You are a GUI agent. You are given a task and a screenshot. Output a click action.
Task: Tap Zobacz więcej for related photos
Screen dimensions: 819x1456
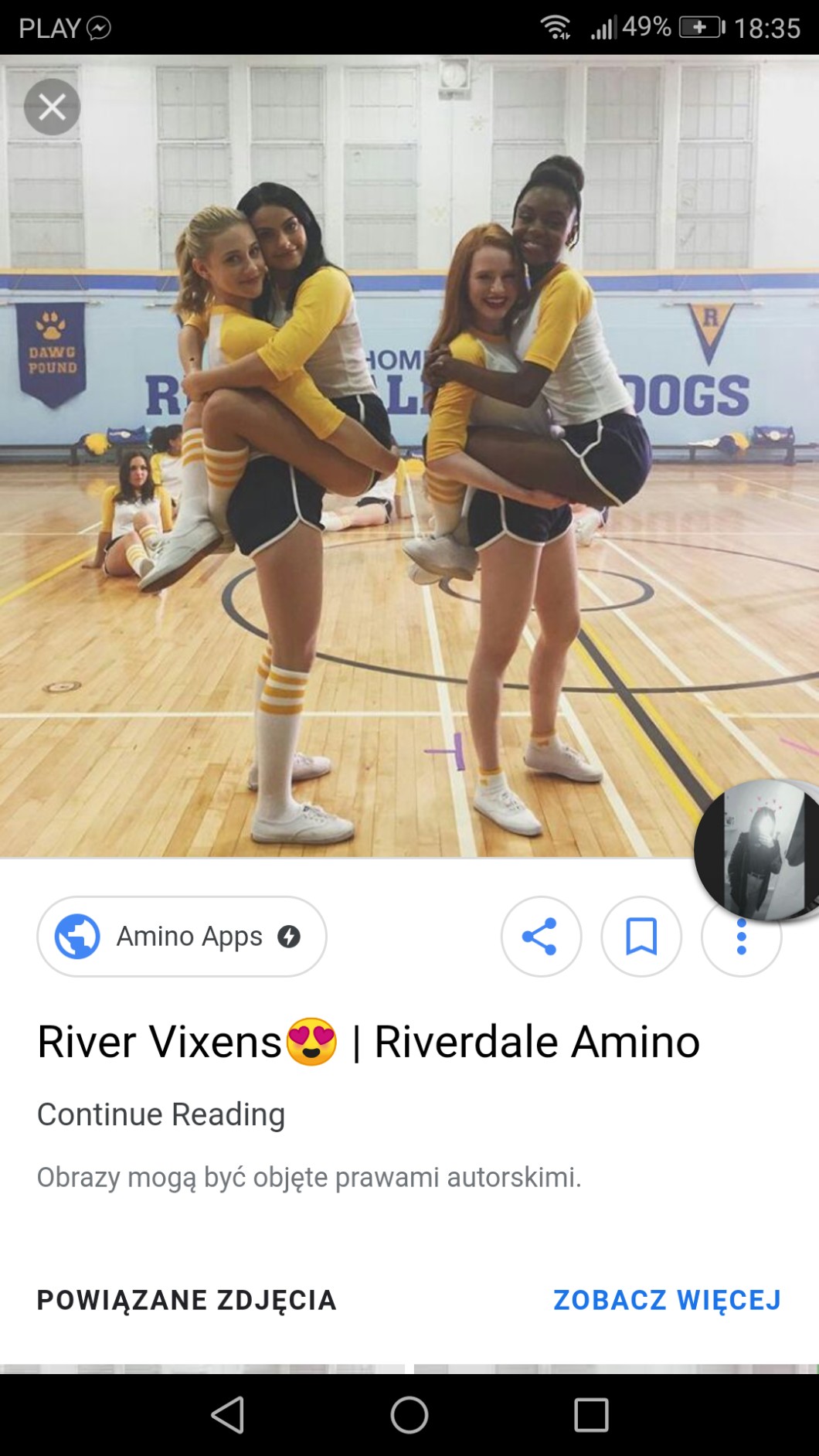667,1299
